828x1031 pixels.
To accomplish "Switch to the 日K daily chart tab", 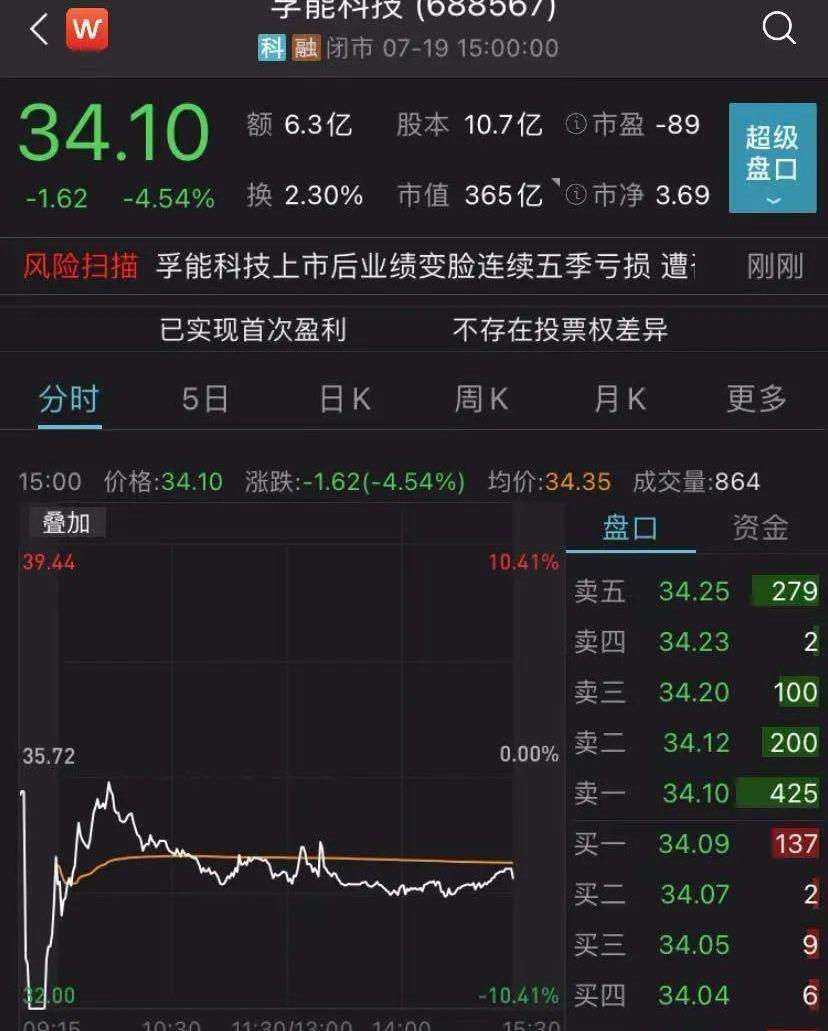I will (x=341, y=398).
